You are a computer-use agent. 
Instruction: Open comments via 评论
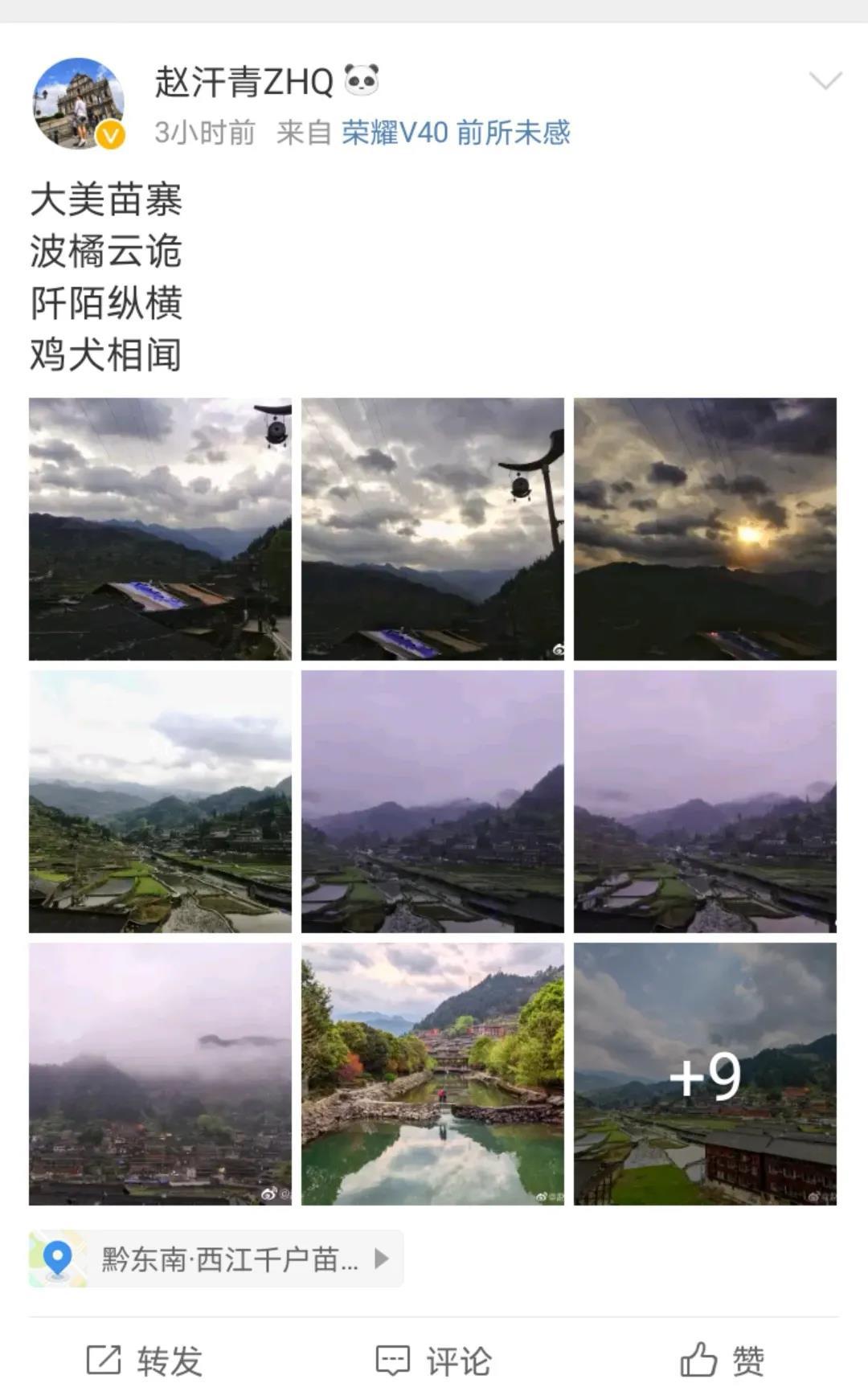point(433,1361)
